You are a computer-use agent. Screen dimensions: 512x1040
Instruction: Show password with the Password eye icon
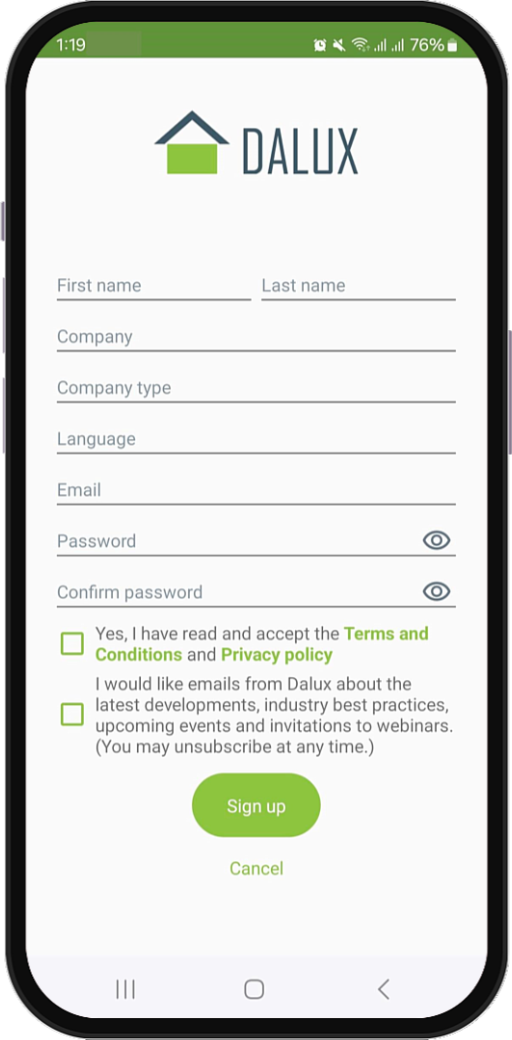pyautogui.click(x=436, y=541)
